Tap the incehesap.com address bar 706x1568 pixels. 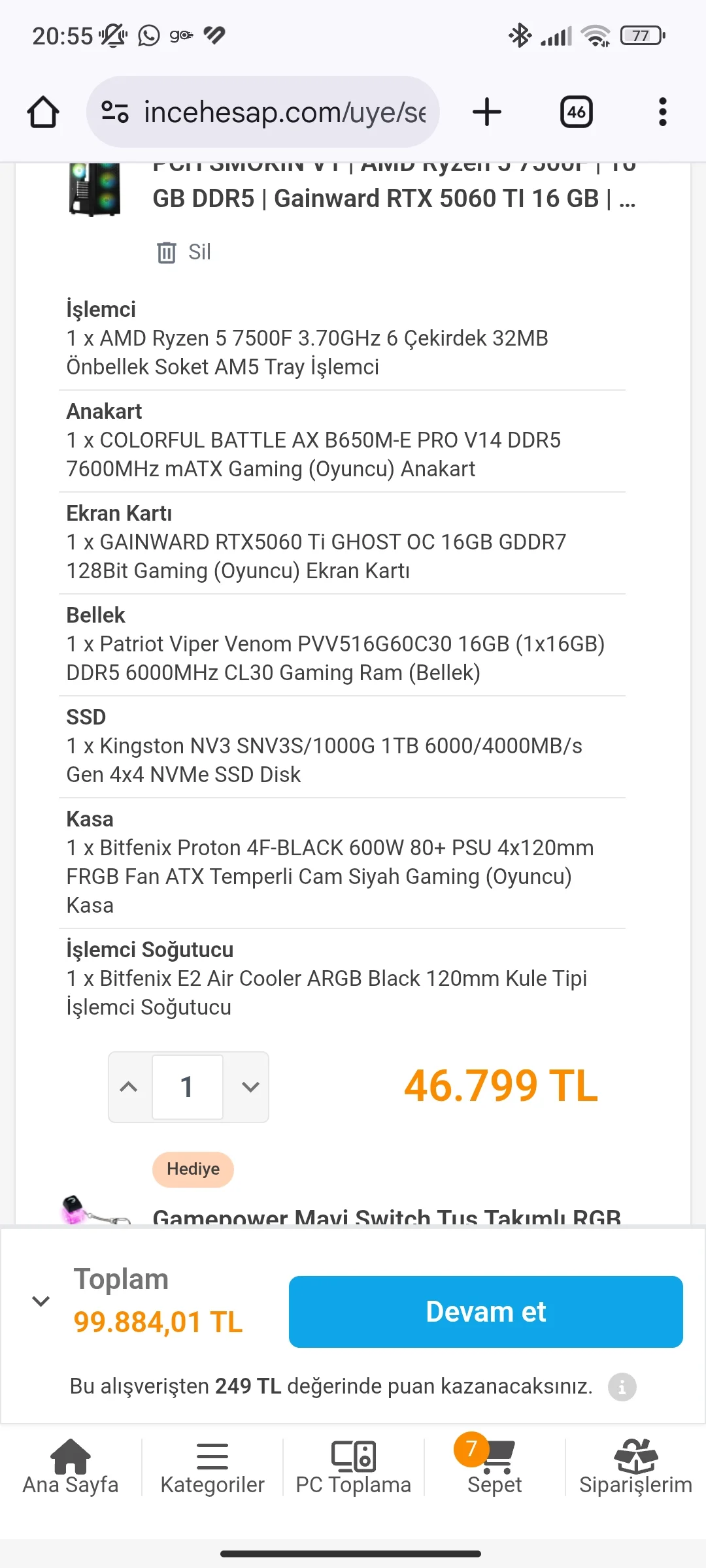click(x=275, y=112)
